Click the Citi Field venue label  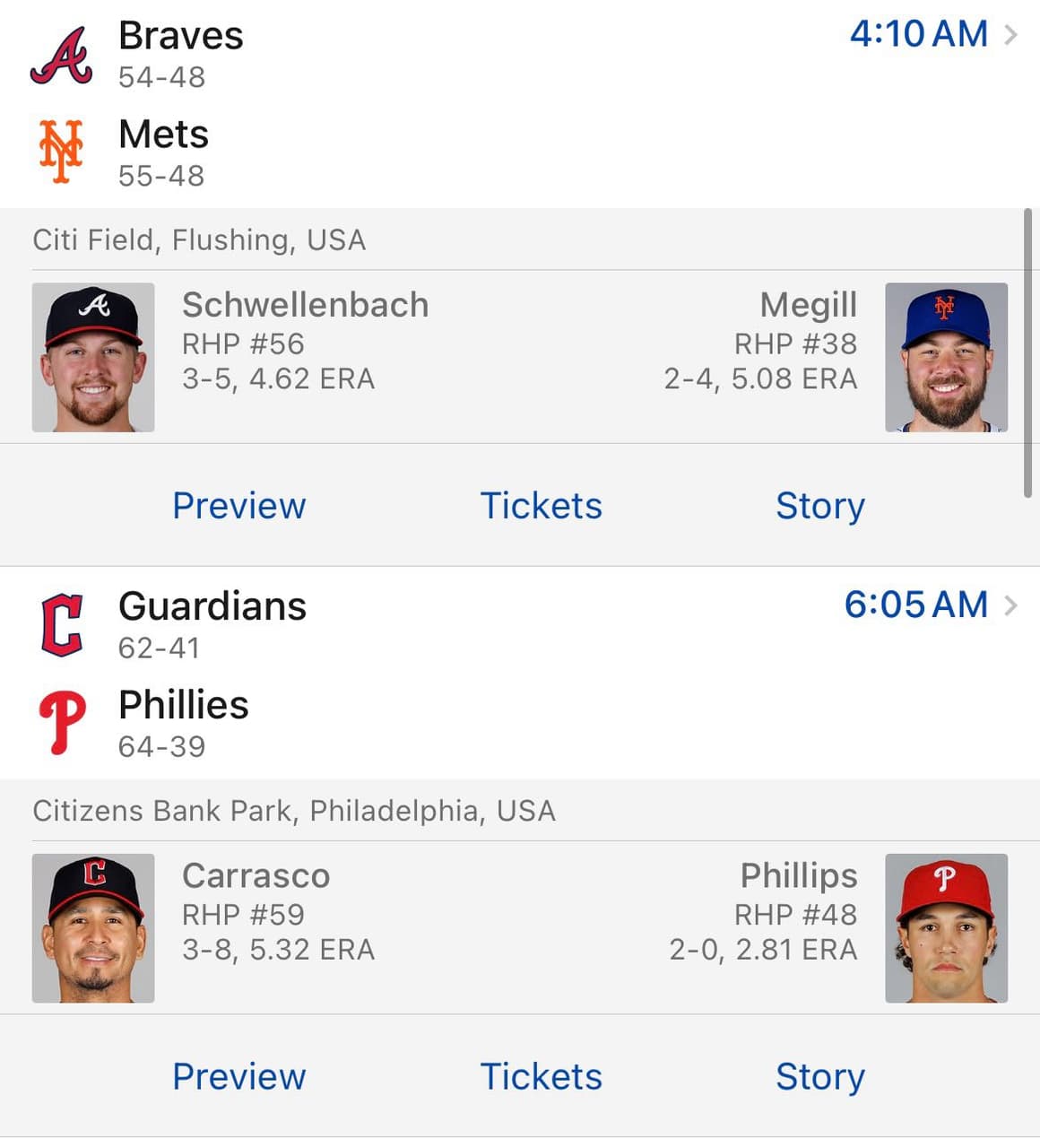(x=199, y=240)
